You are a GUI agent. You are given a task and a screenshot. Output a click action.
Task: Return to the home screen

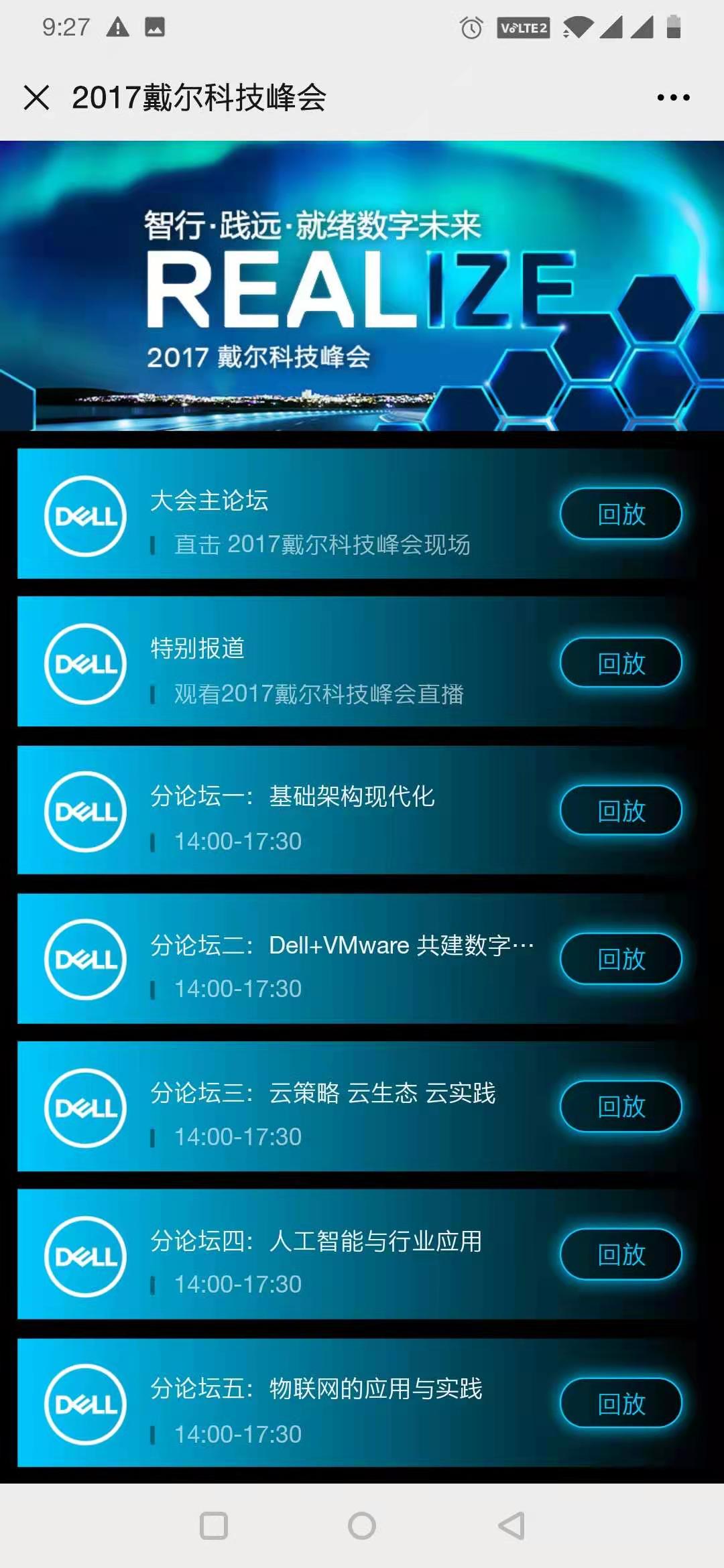[x=362, y=1526]
